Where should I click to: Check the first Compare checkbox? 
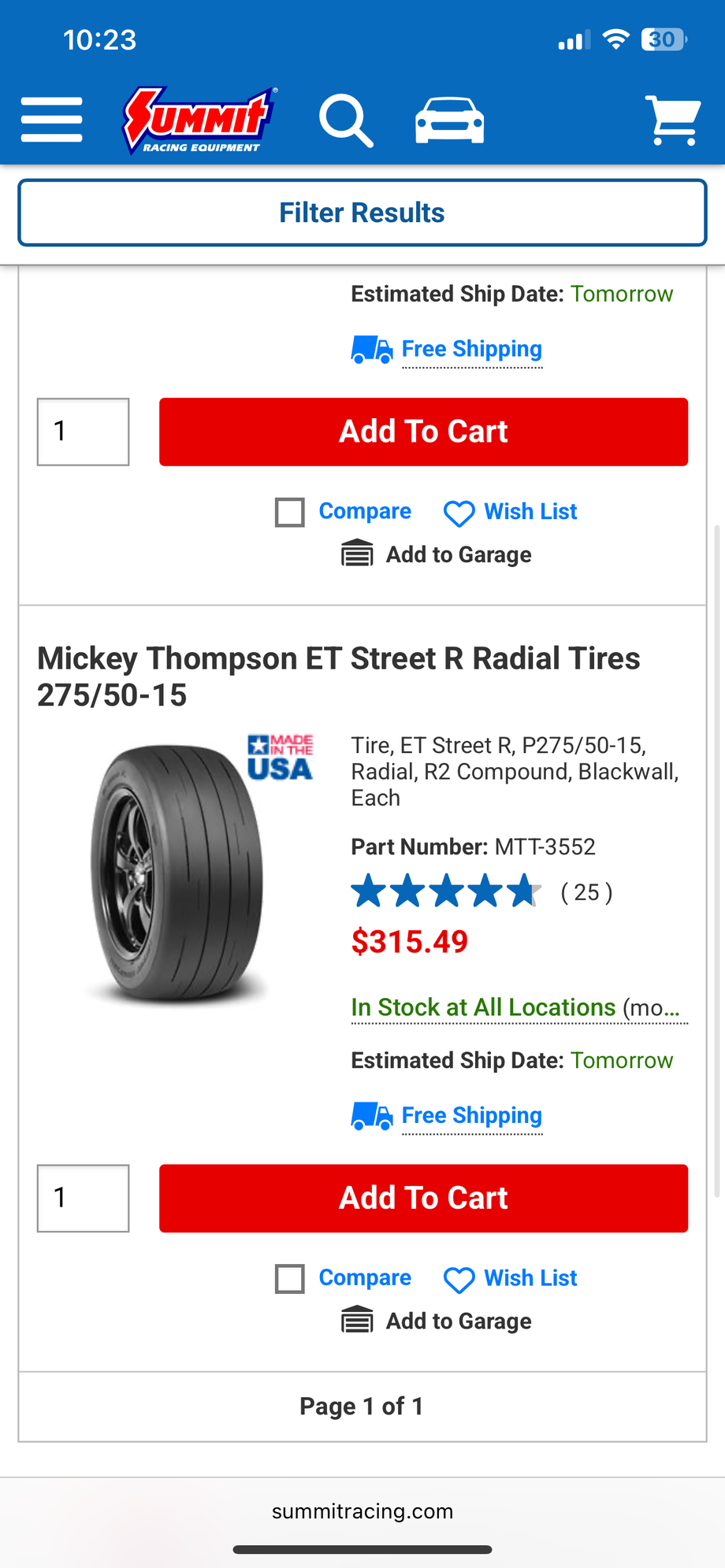(289, 512)
